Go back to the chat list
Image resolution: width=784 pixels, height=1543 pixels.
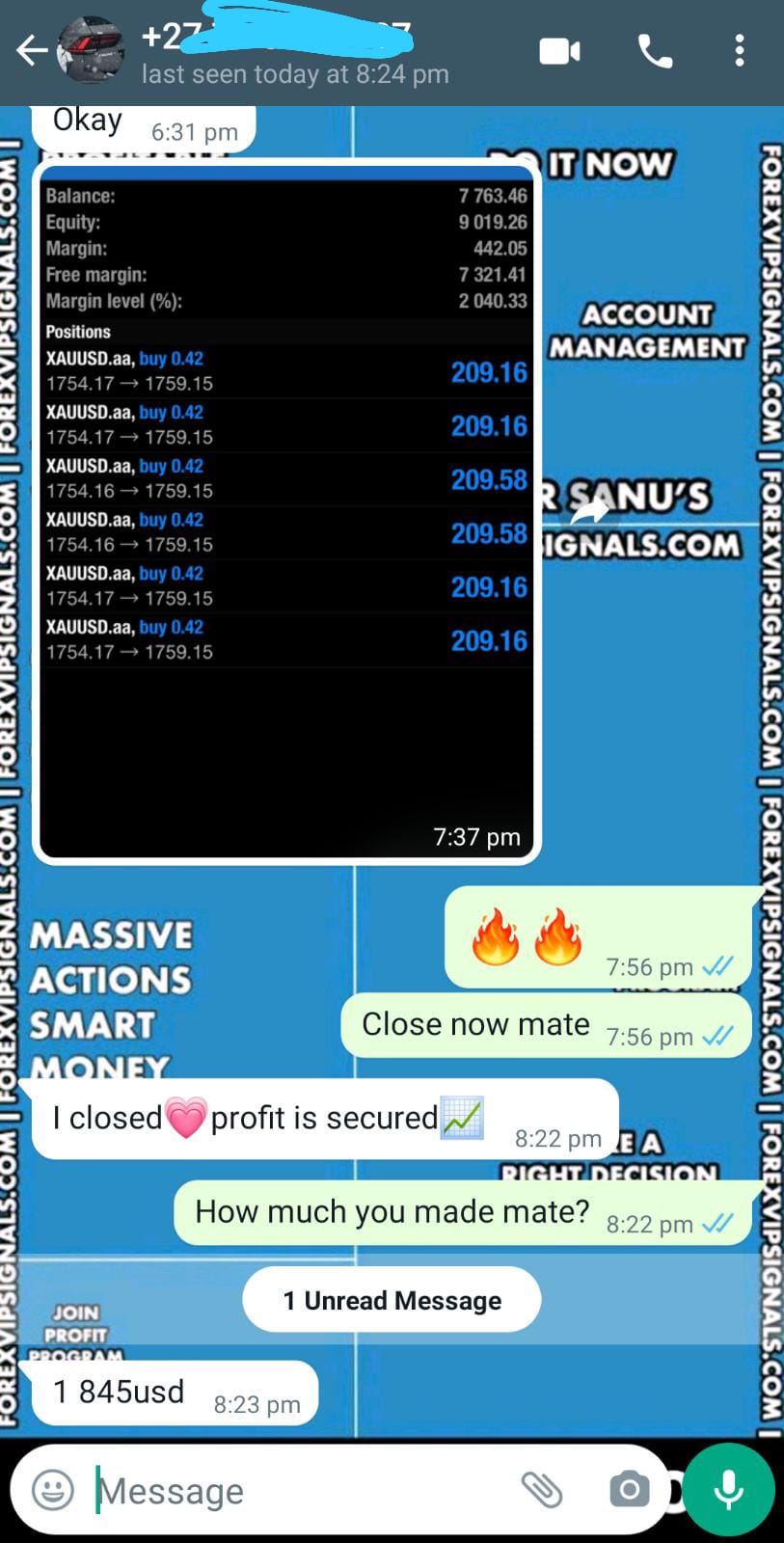[31, 51]
